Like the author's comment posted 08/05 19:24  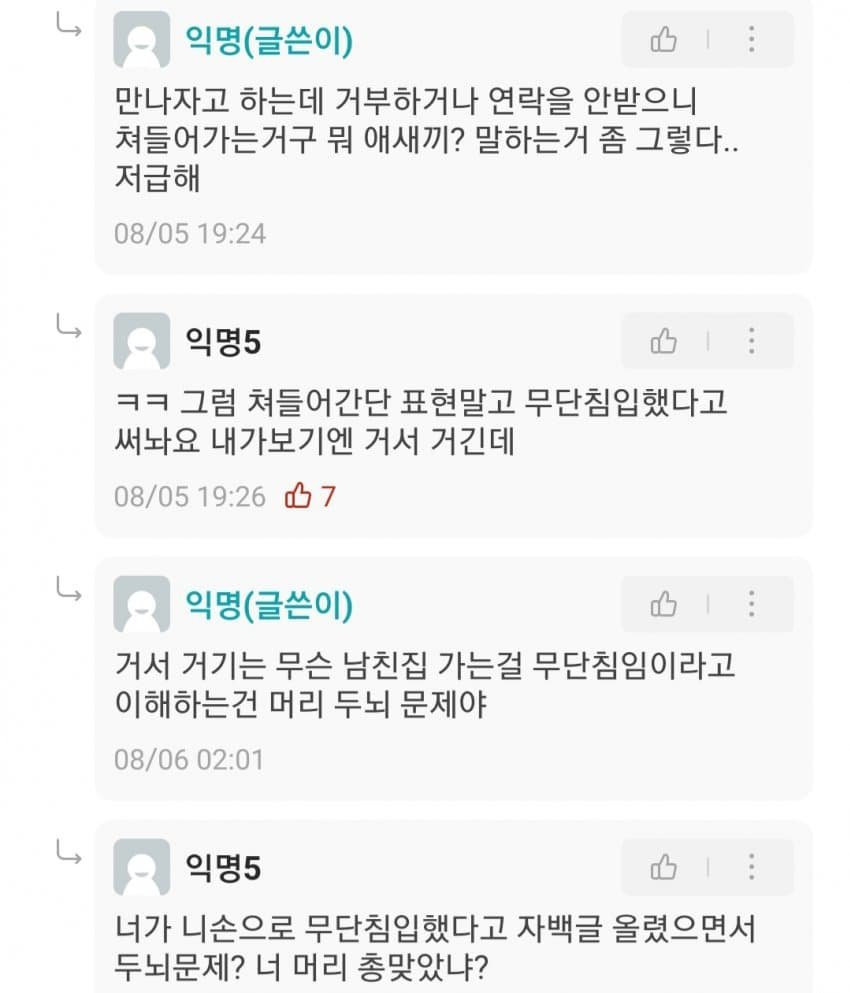click(664, 40)
